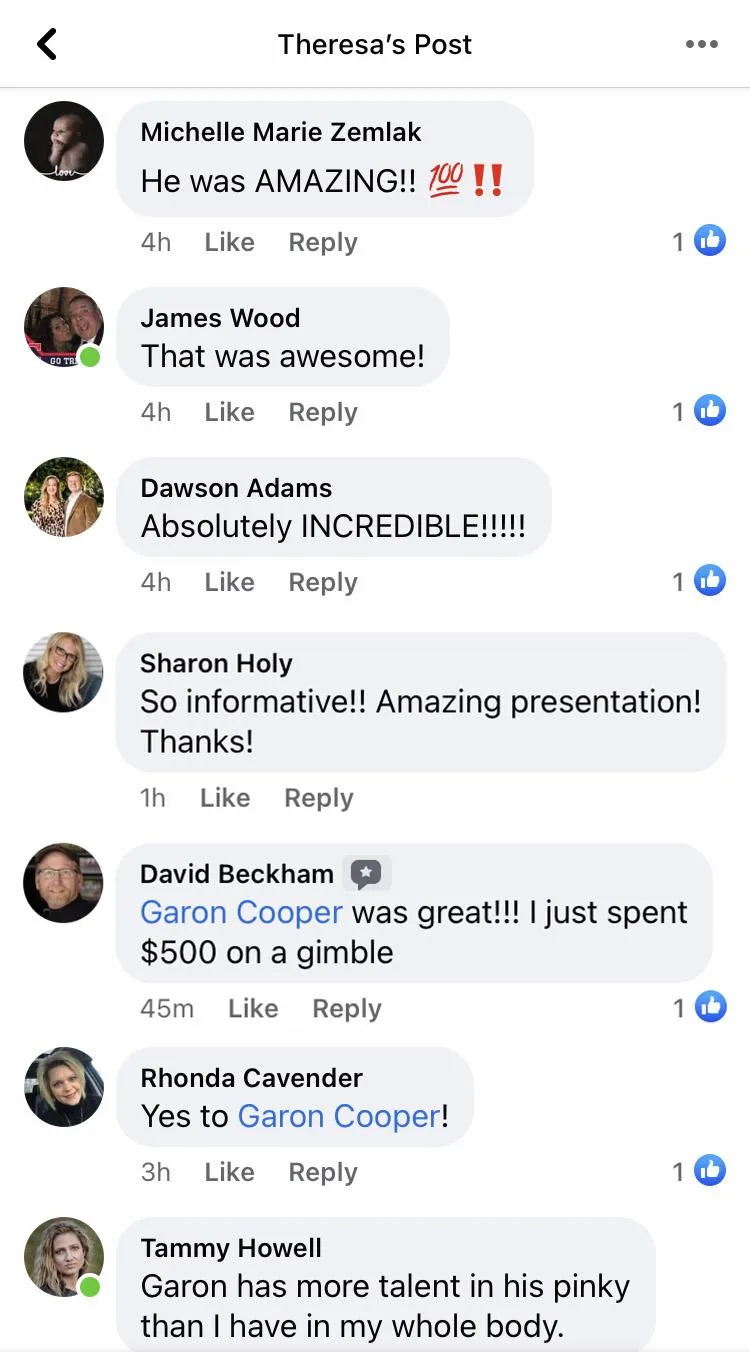Like David Beckham's comment

tap(253, 1008)
